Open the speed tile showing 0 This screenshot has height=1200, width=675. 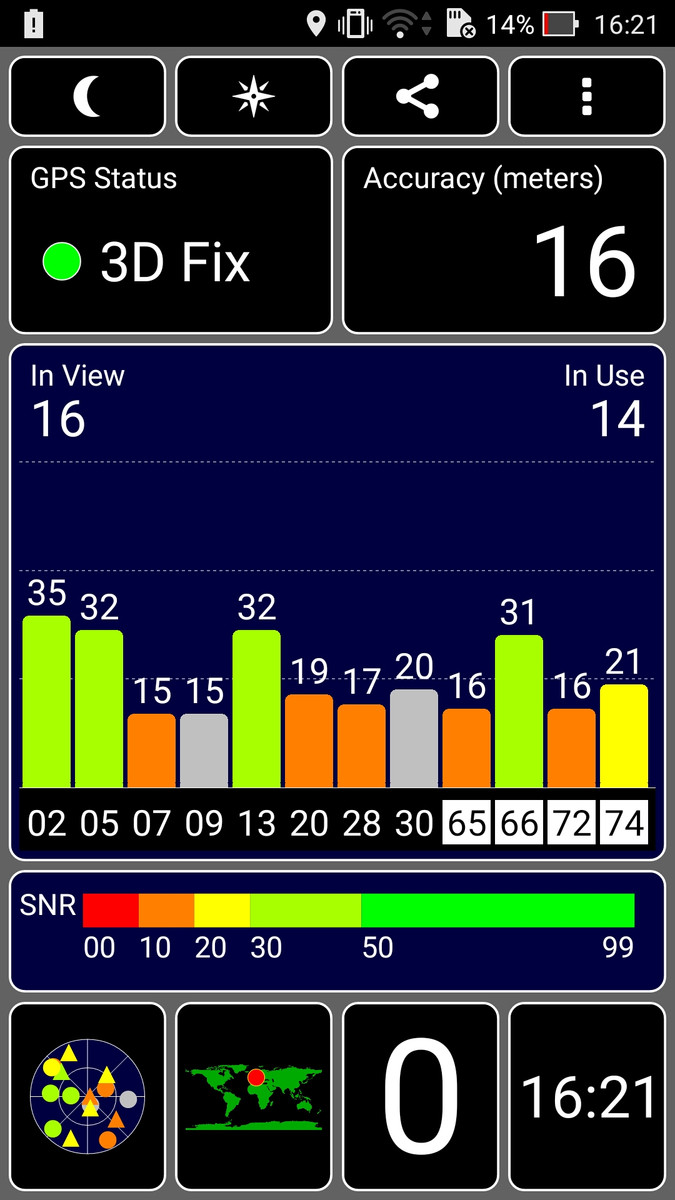420,1095
